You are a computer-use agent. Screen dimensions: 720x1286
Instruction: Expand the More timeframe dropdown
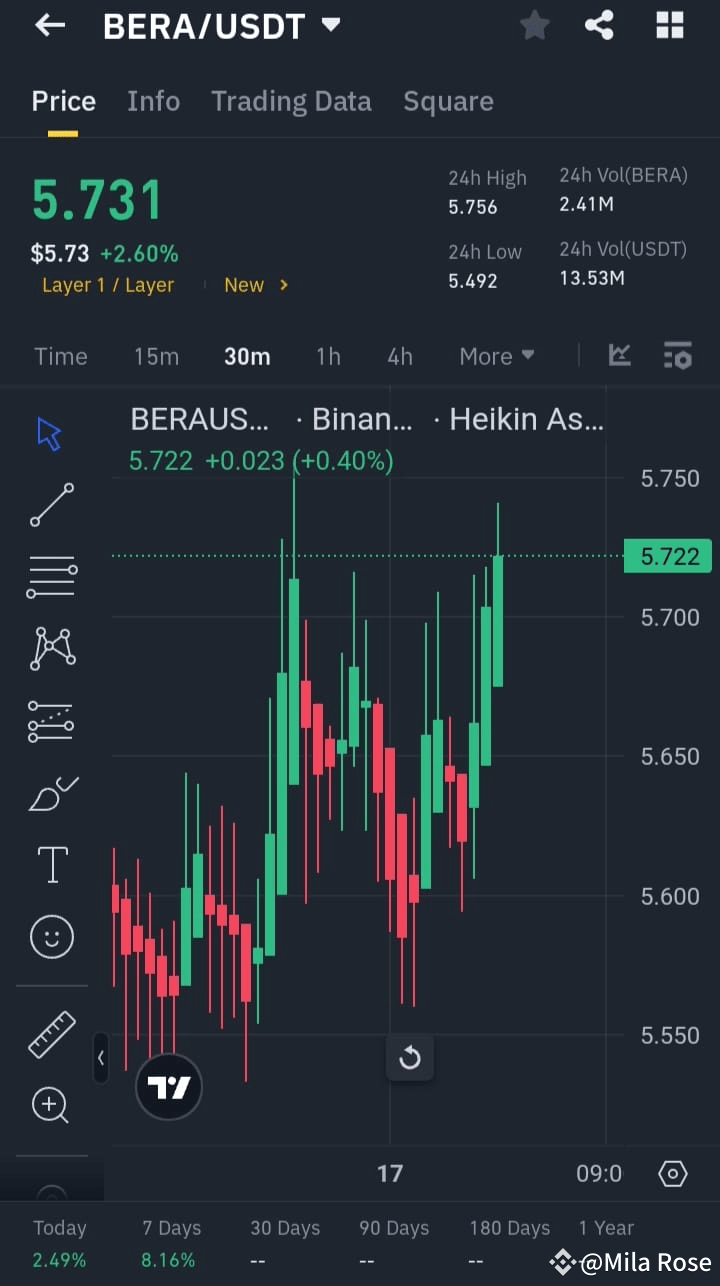(496, 355)
